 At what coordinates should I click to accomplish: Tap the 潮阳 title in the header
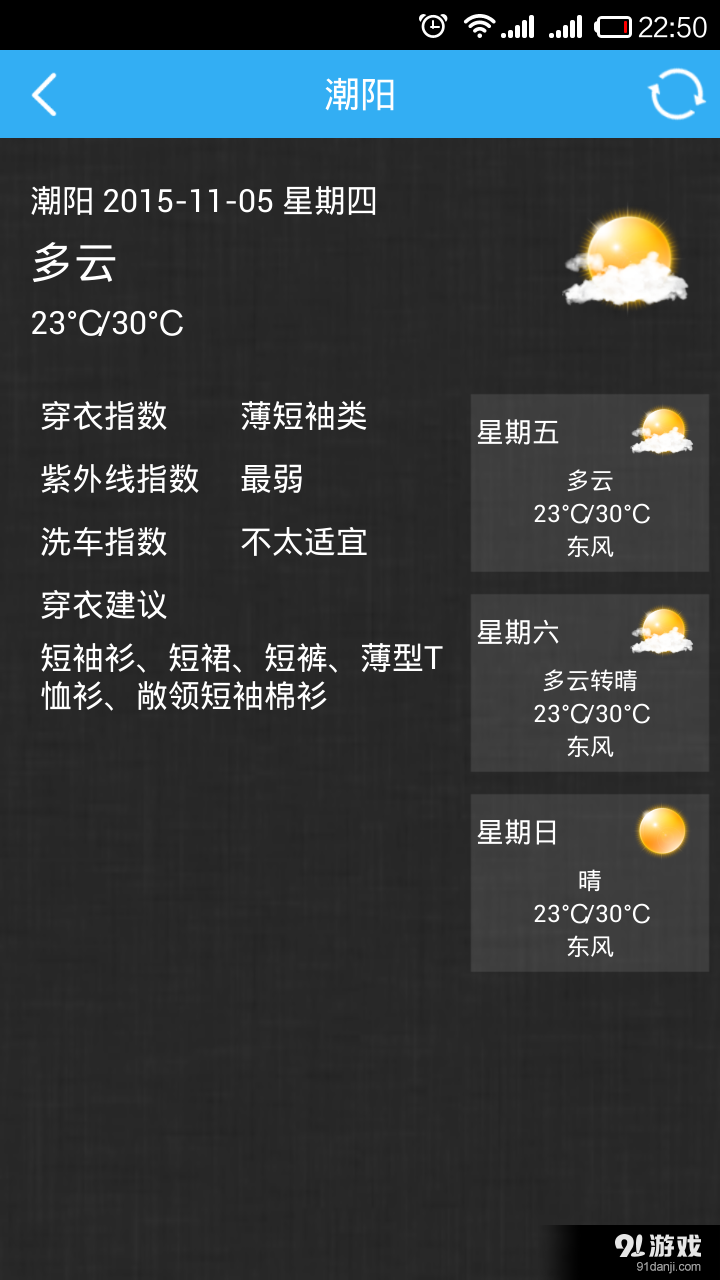(360, 94)
